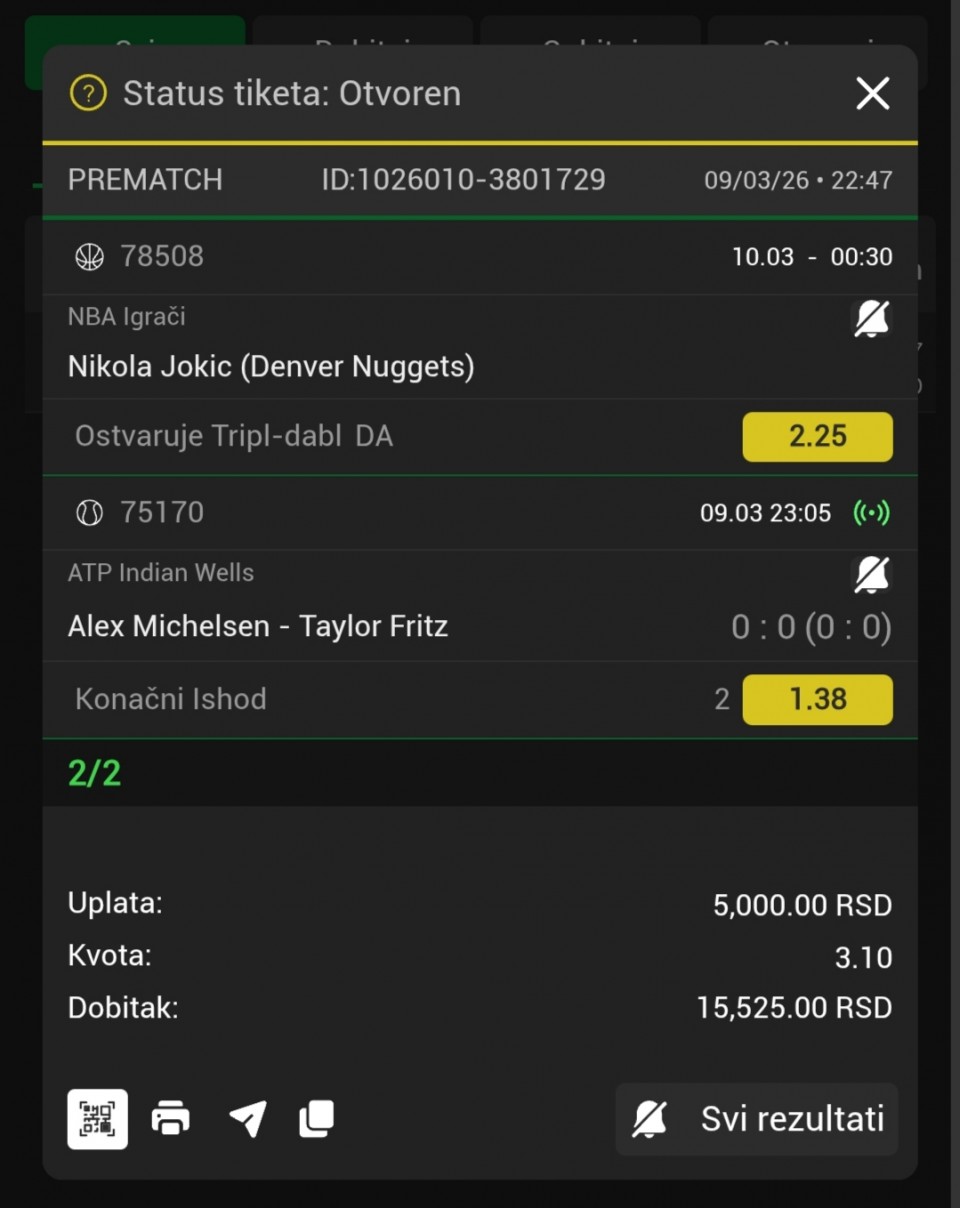
Task: Toggle notification bell for Nikola Jokic bet
Action: click(871, 319)
